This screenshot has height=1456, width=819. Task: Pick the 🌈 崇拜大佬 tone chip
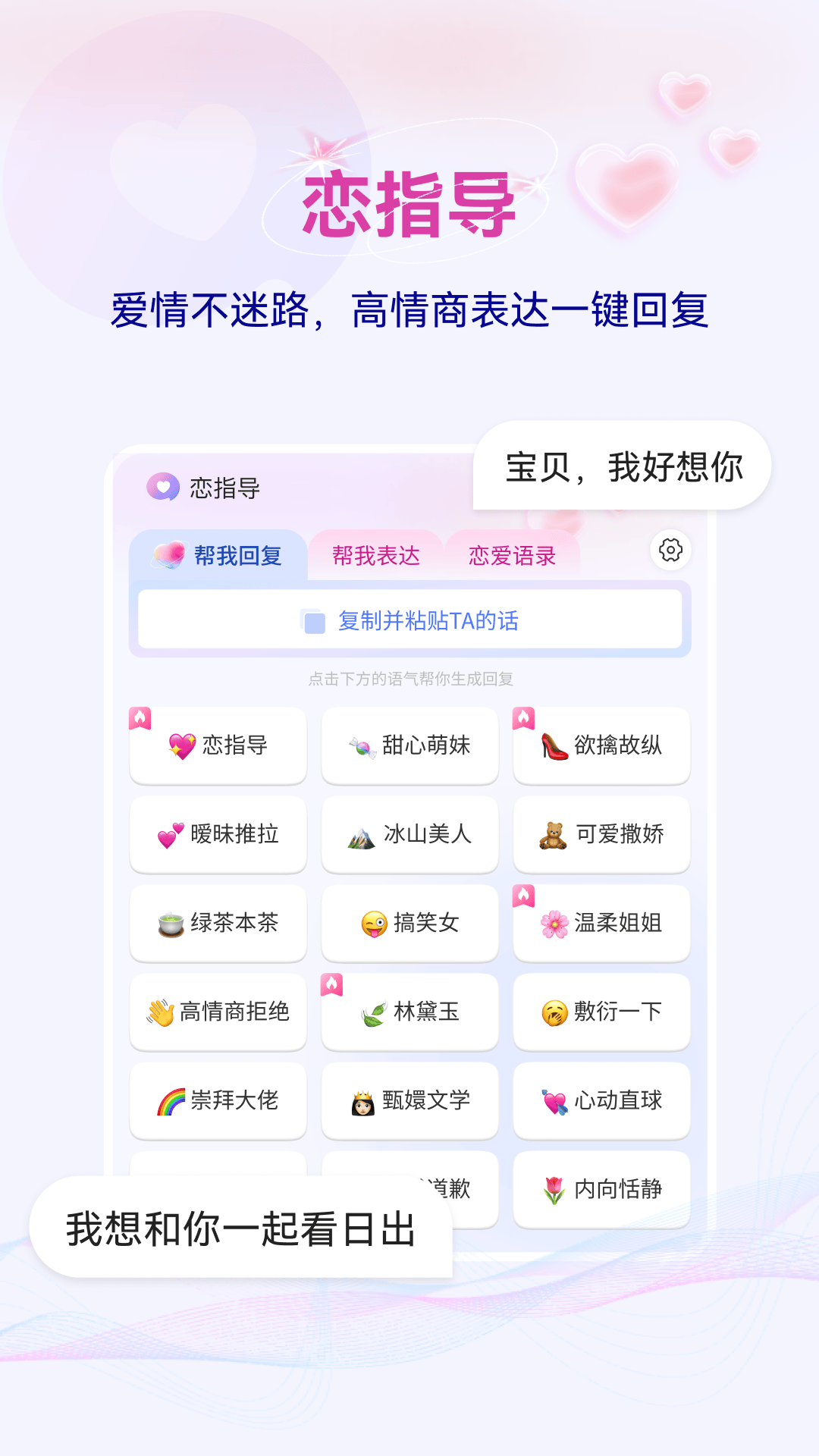pos(218,1101)
